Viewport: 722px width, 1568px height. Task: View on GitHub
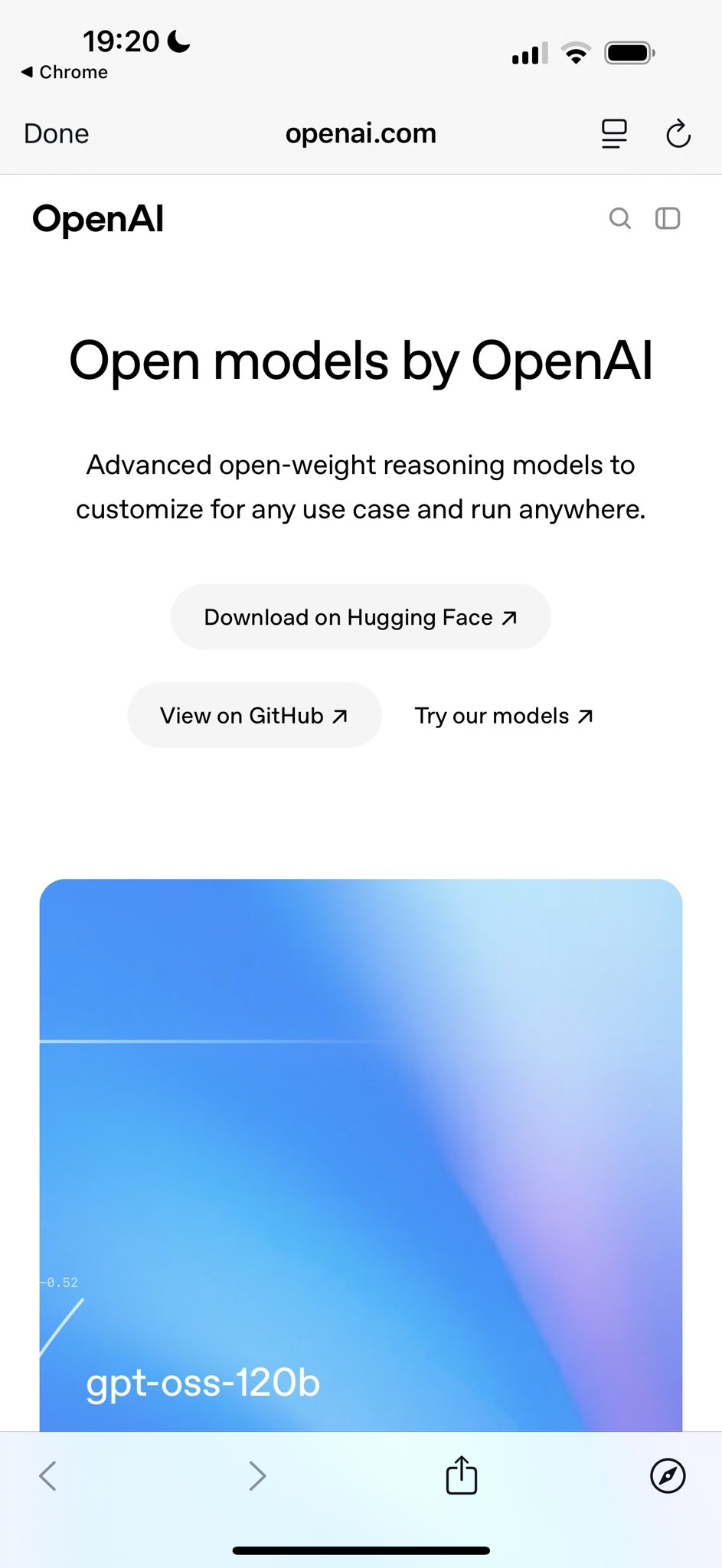pos(254,715)
